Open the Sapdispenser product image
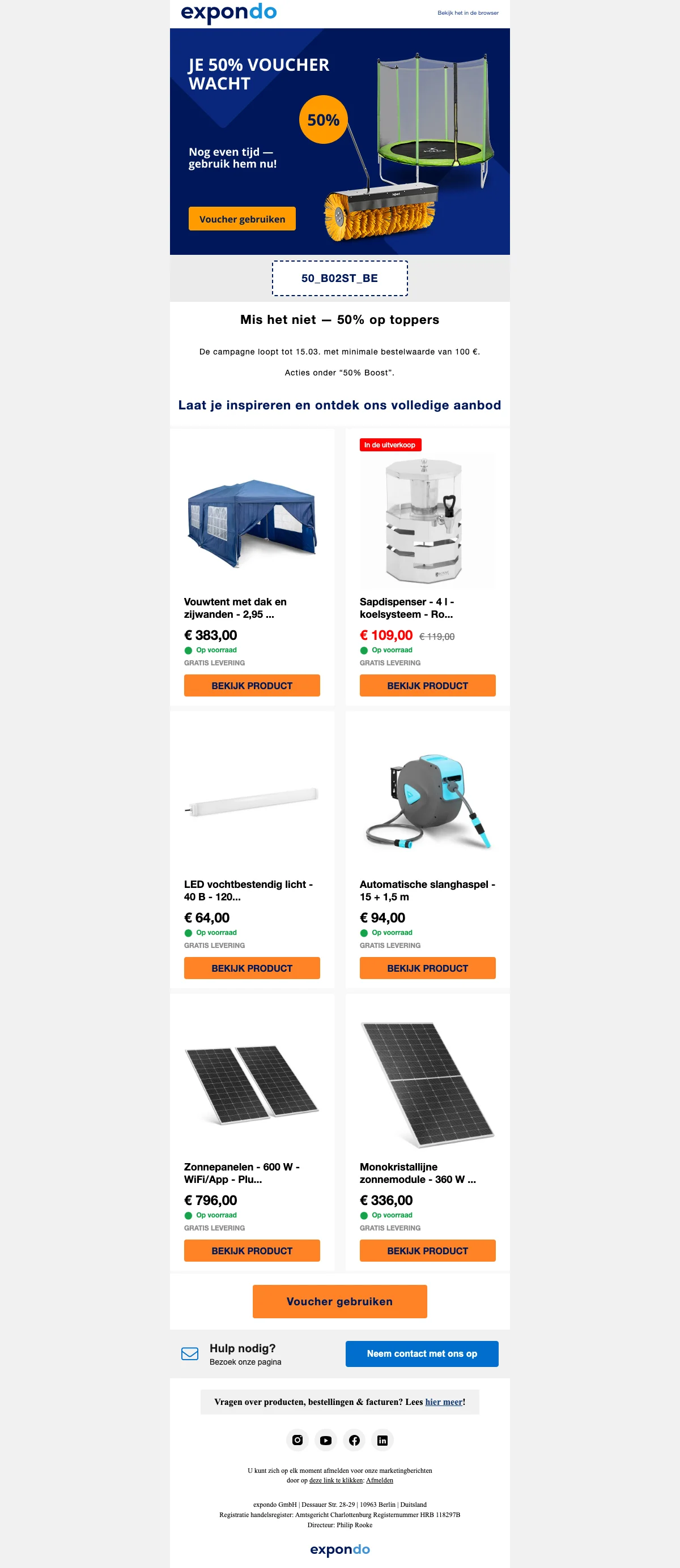The image size is (680, 1568). pyautogui.click(x=427, y=520)
